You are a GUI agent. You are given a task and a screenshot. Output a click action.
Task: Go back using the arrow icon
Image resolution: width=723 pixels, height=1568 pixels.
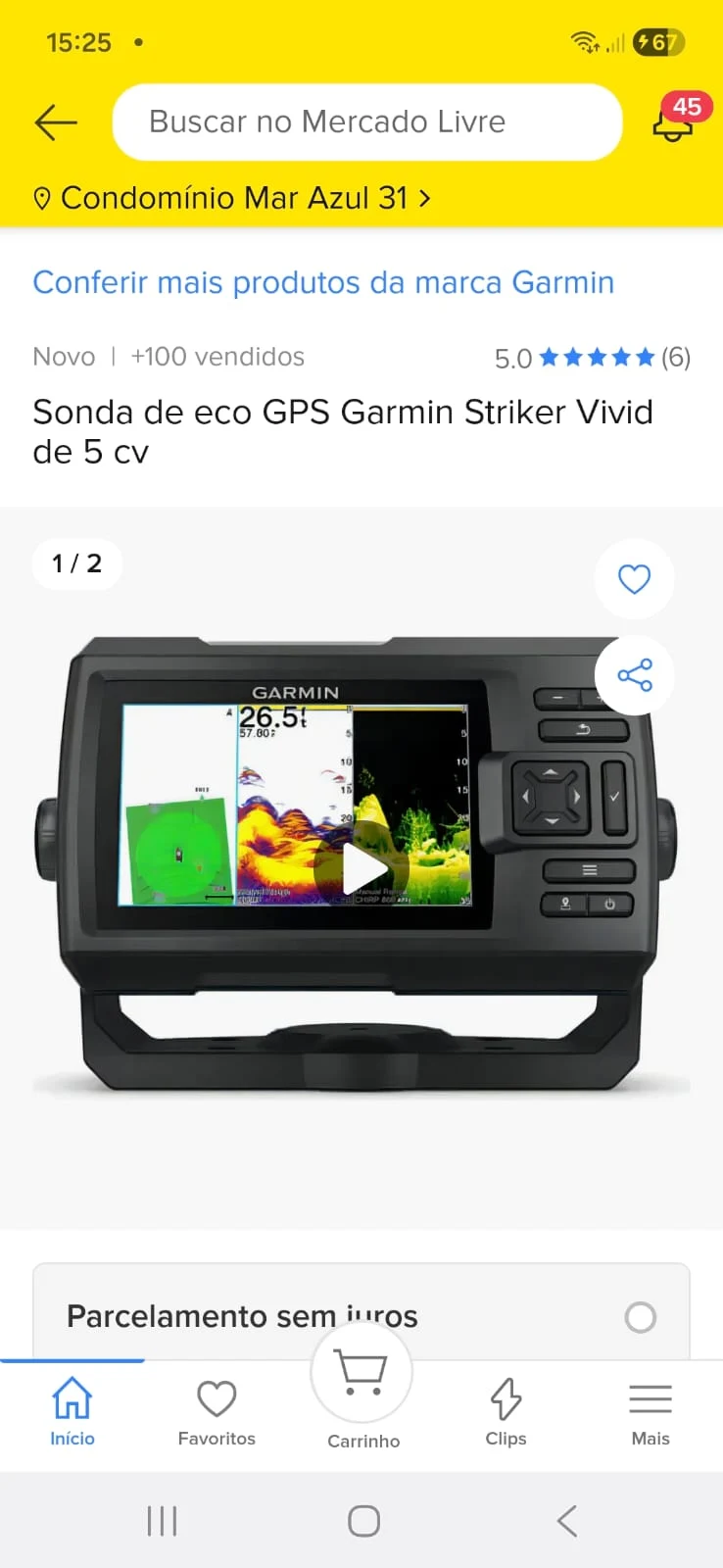[55, 122]
